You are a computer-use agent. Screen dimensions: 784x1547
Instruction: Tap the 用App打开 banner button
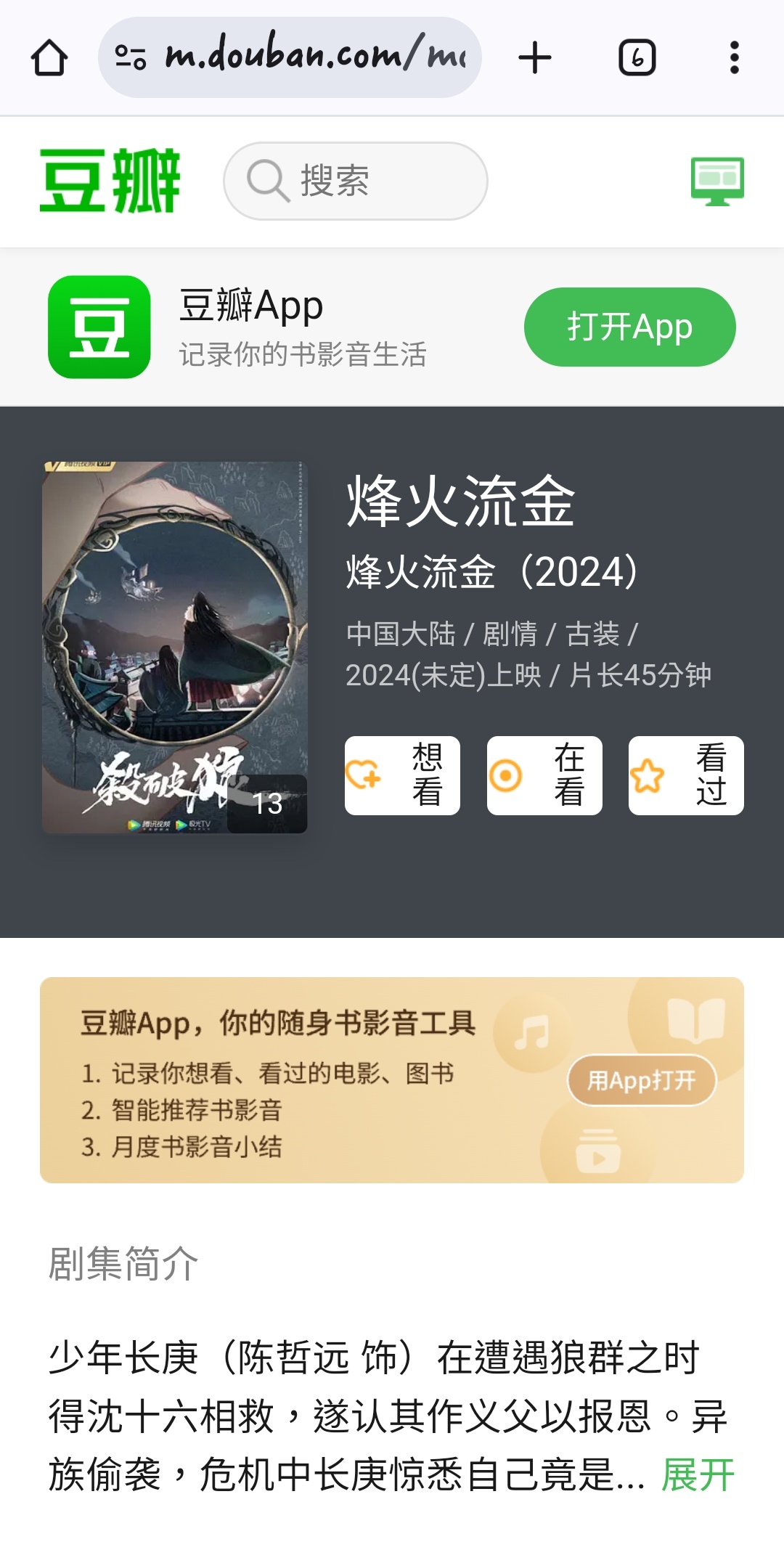tap(642, 1080)
